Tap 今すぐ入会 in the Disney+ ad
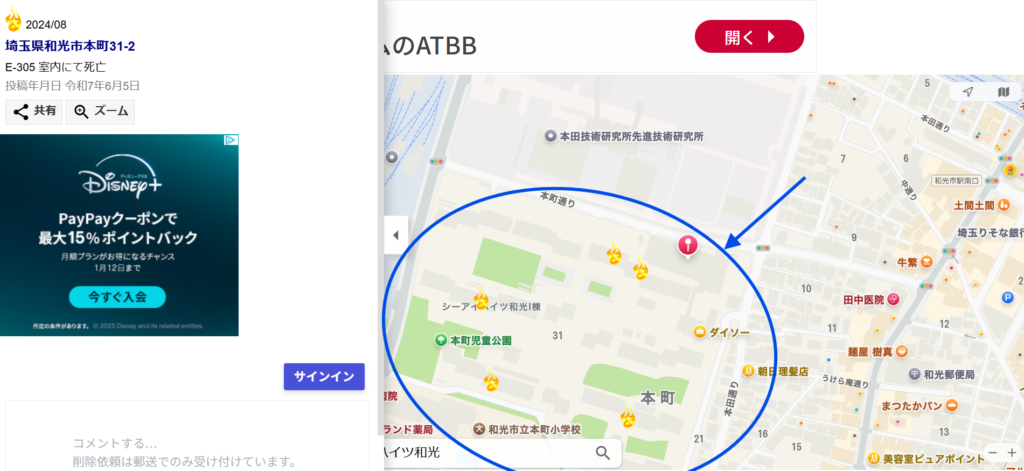This screenshot has height=471, width=1024. pos(117,297)
